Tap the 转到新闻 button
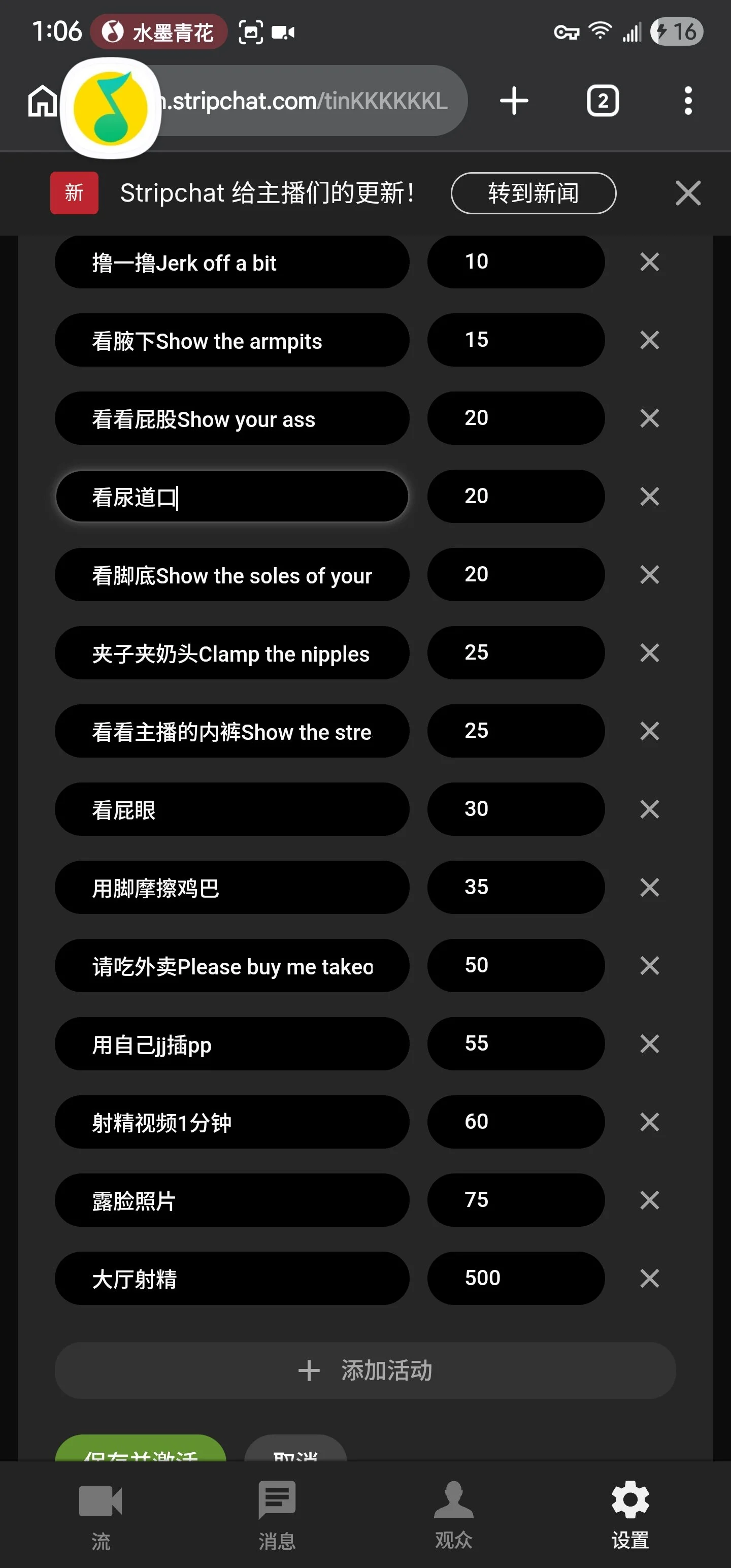 click(x=533, y=193)
